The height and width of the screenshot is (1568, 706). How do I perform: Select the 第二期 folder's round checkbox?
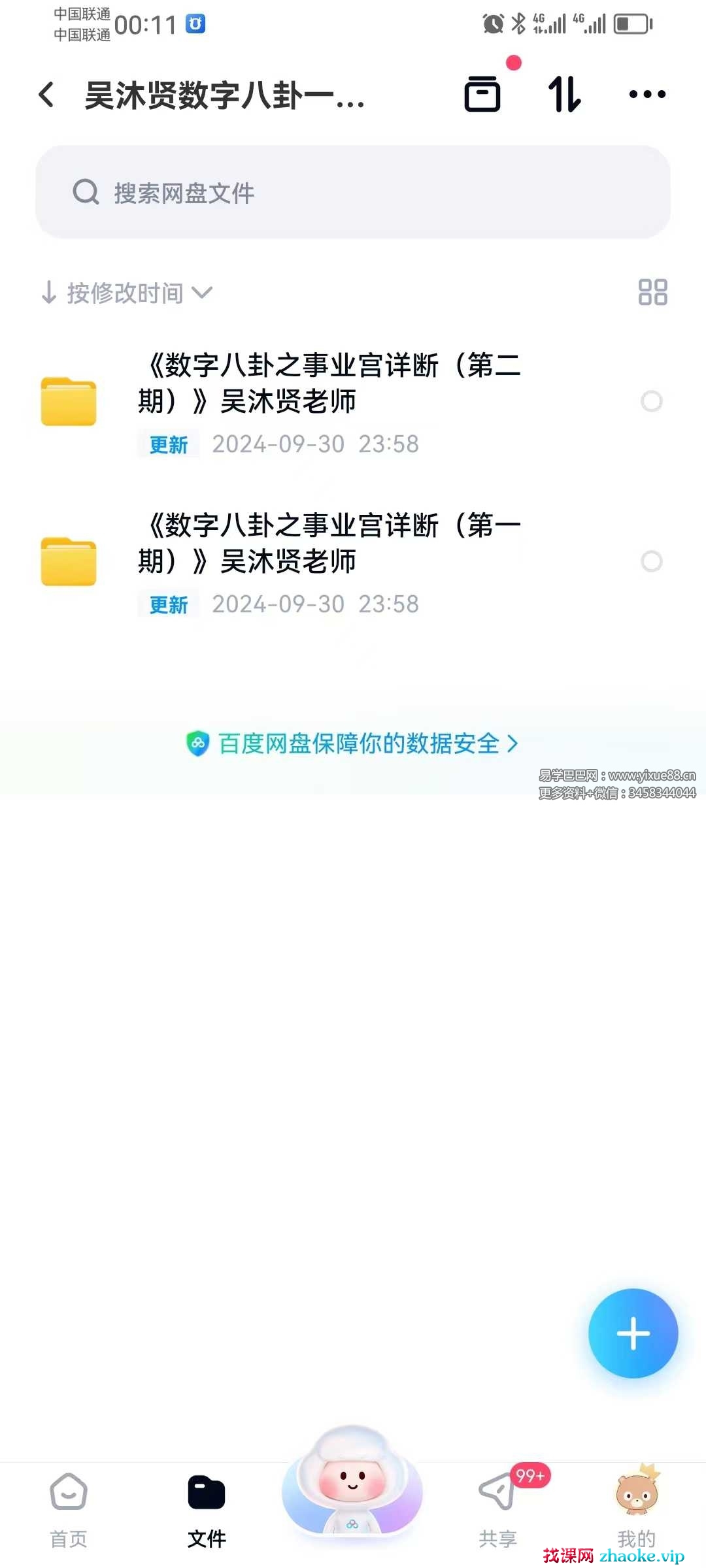click(651, 401)
